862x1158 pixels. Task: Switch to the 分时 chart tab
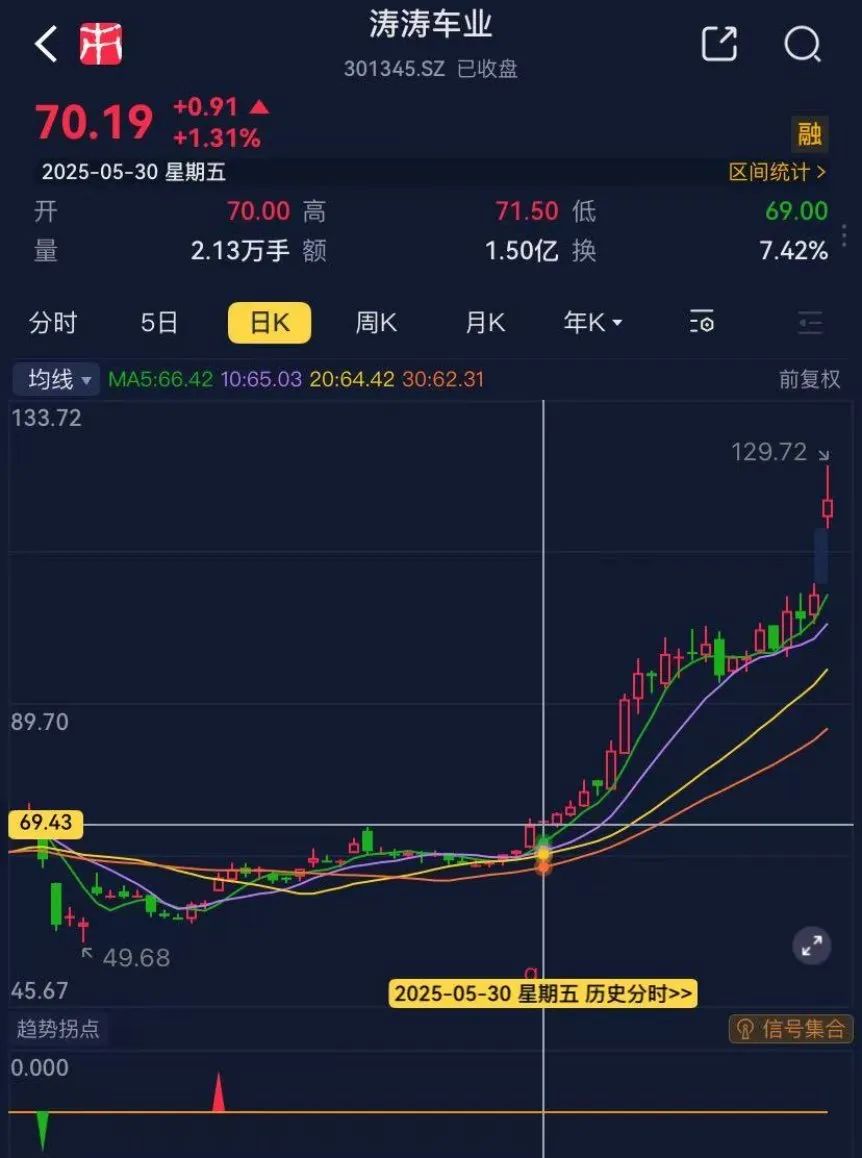(x=53, y=323)
